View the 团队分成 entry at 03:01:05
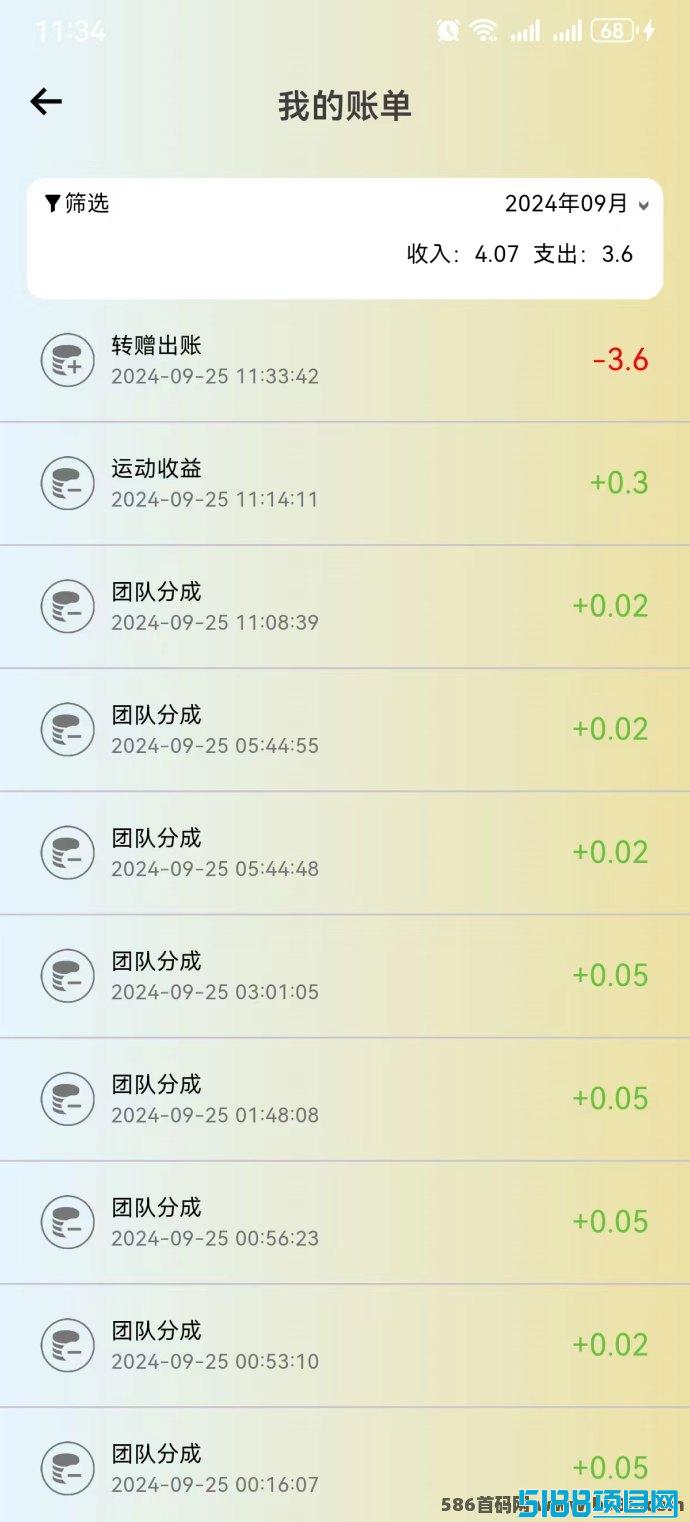This screenshot has width=690, height=1522. tap(345, 976)
